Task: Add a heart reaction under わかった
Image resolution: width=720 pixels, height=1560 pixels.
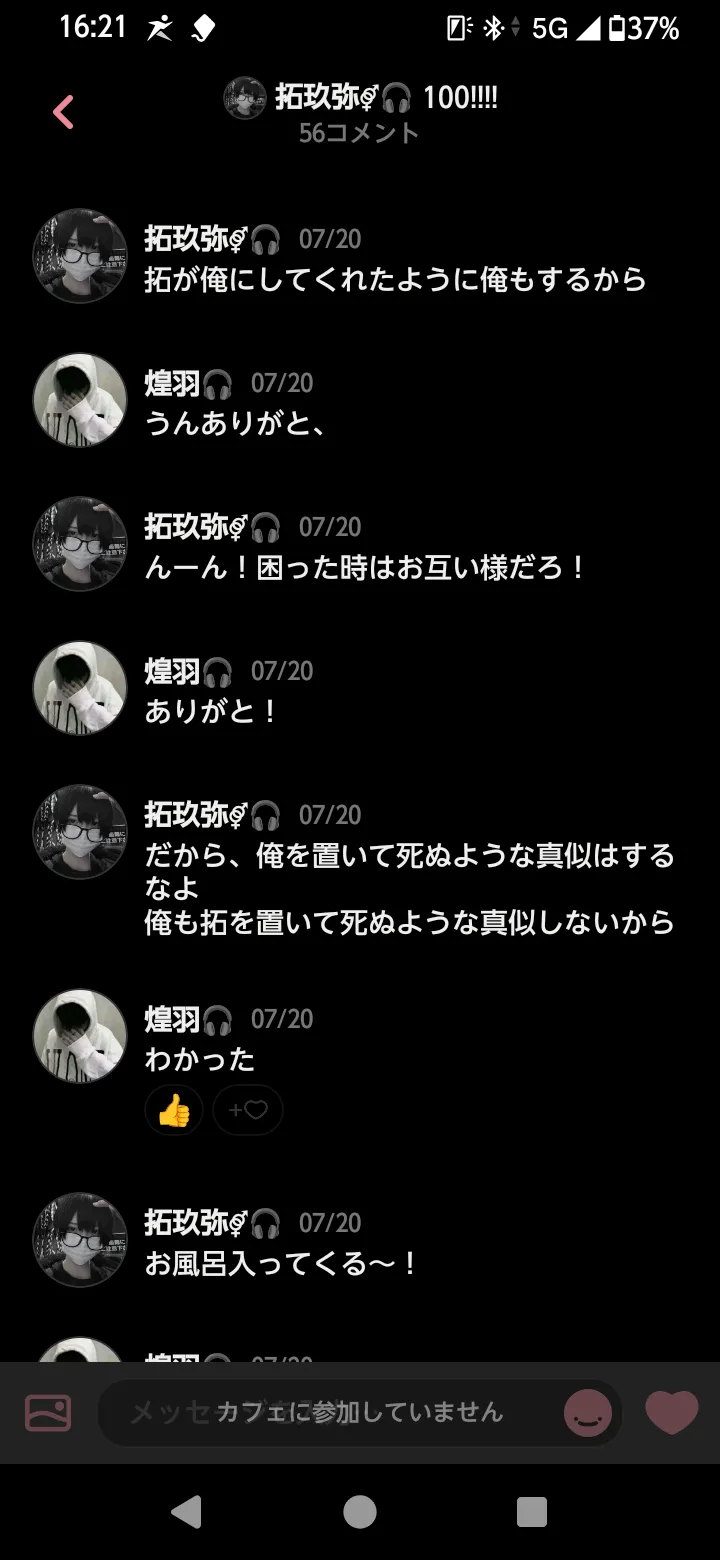Action: 248,1110
